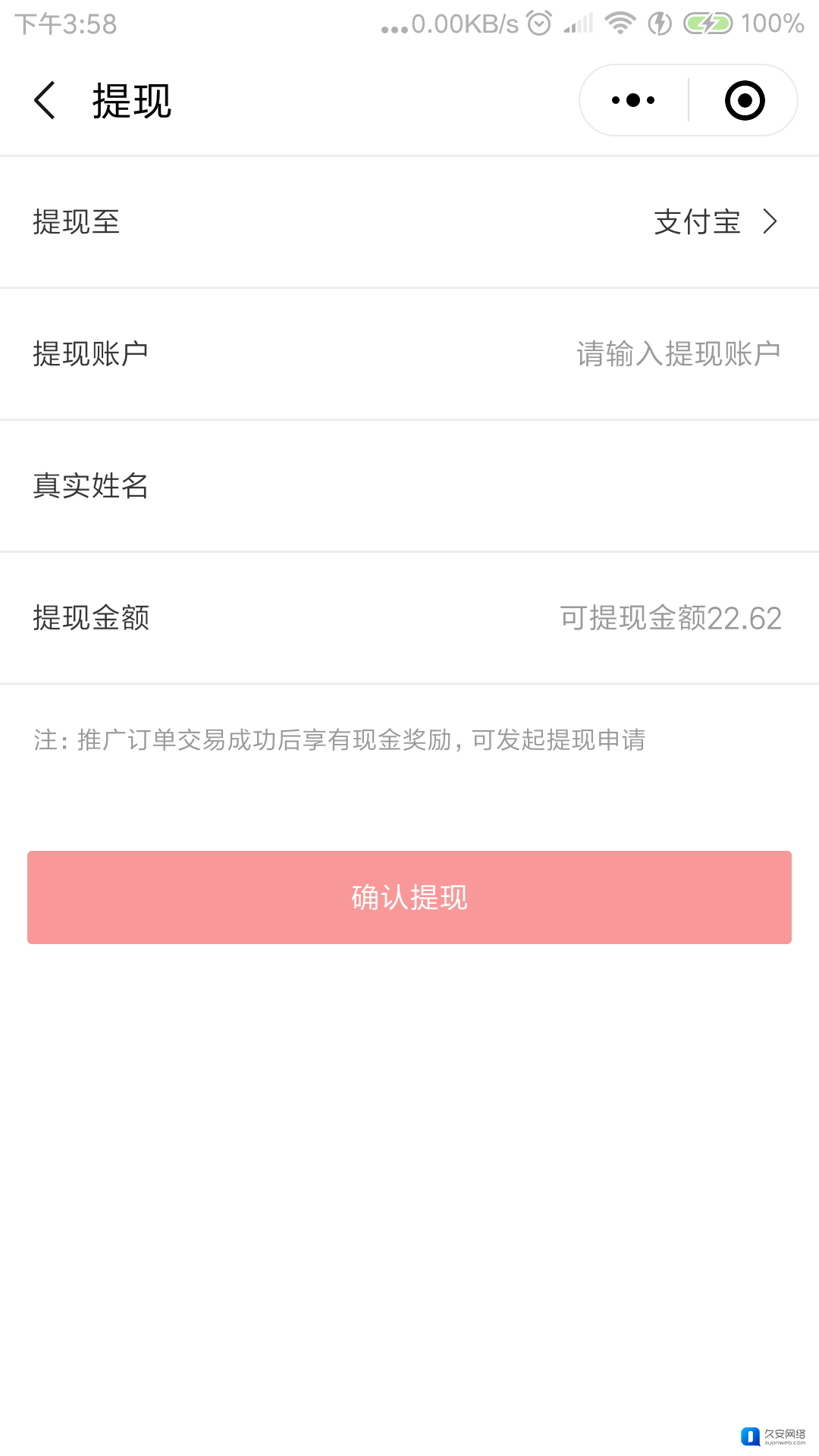Tap the 提现账户 input field

[x=409, y=354]
